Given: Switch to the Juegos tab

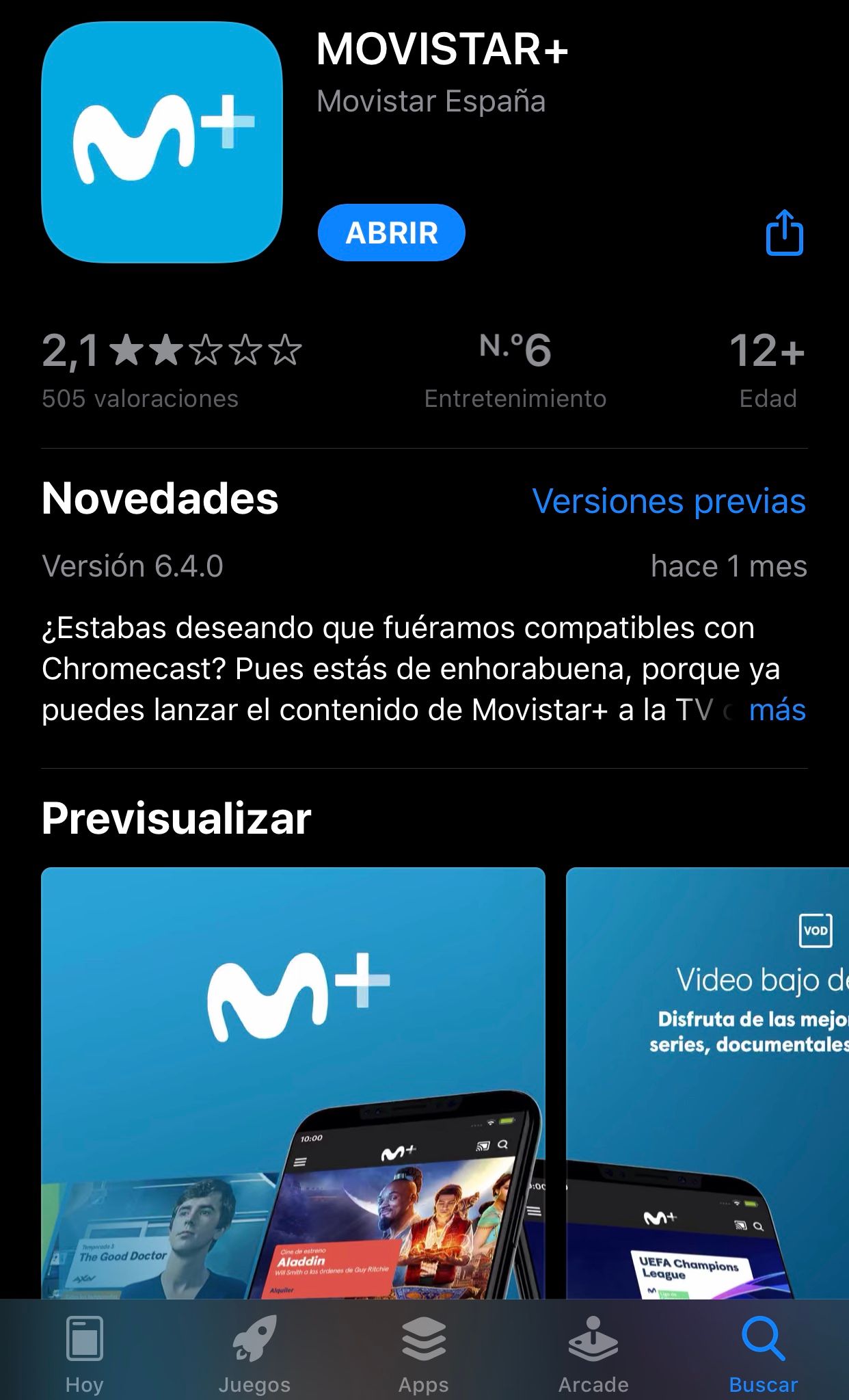Looking at the screenshot, I should pos(254,1353).
